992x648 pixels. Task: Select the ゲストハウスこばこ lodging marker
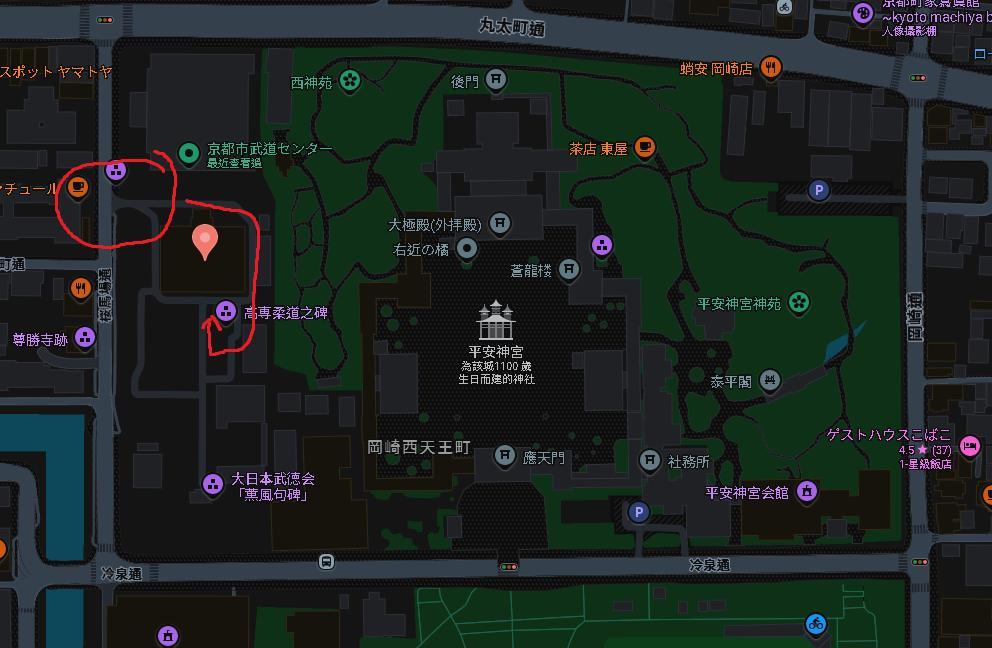pos(969,446)
